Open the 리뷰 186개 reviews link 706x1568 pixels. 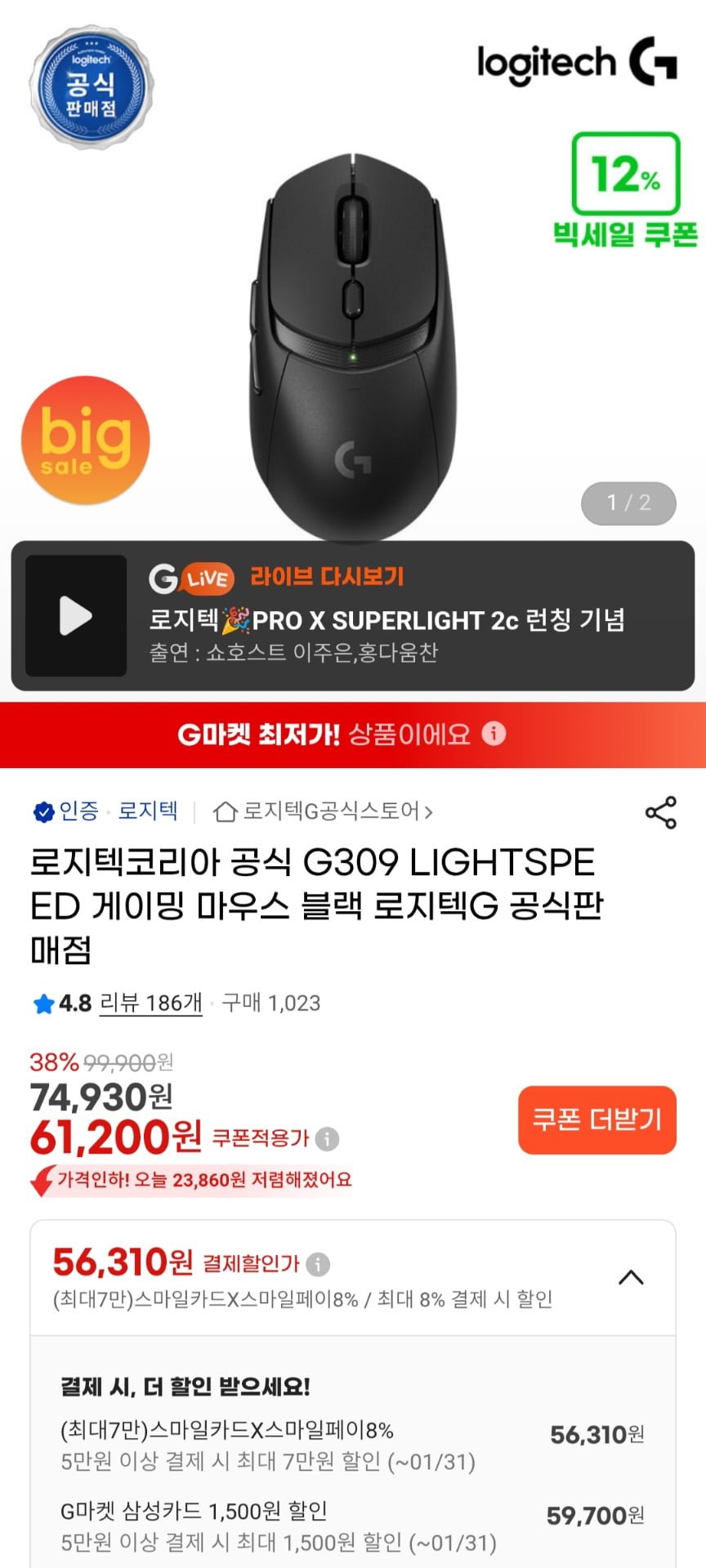pos(150,1003)
